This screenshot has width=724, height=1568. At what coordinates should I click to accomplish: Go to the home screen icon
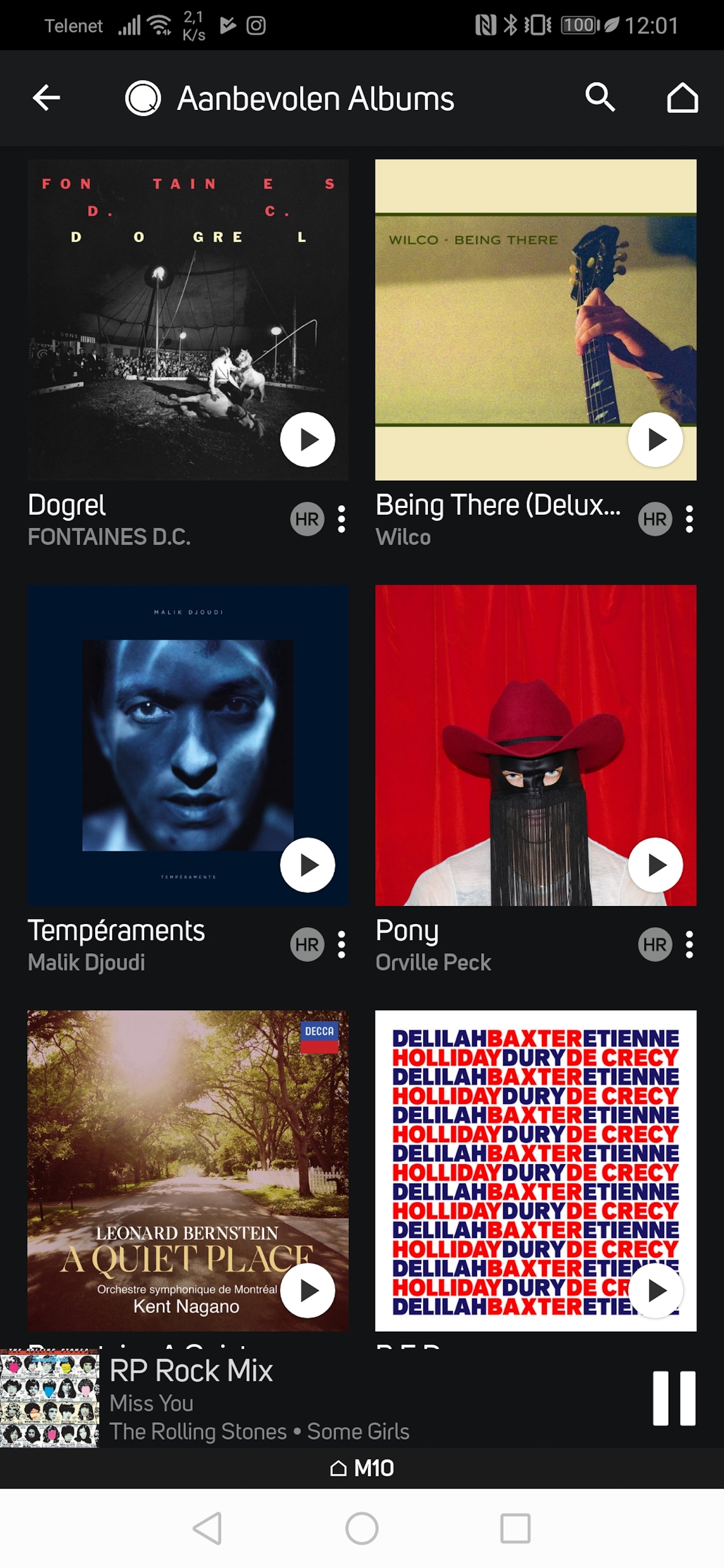(682, 98)
